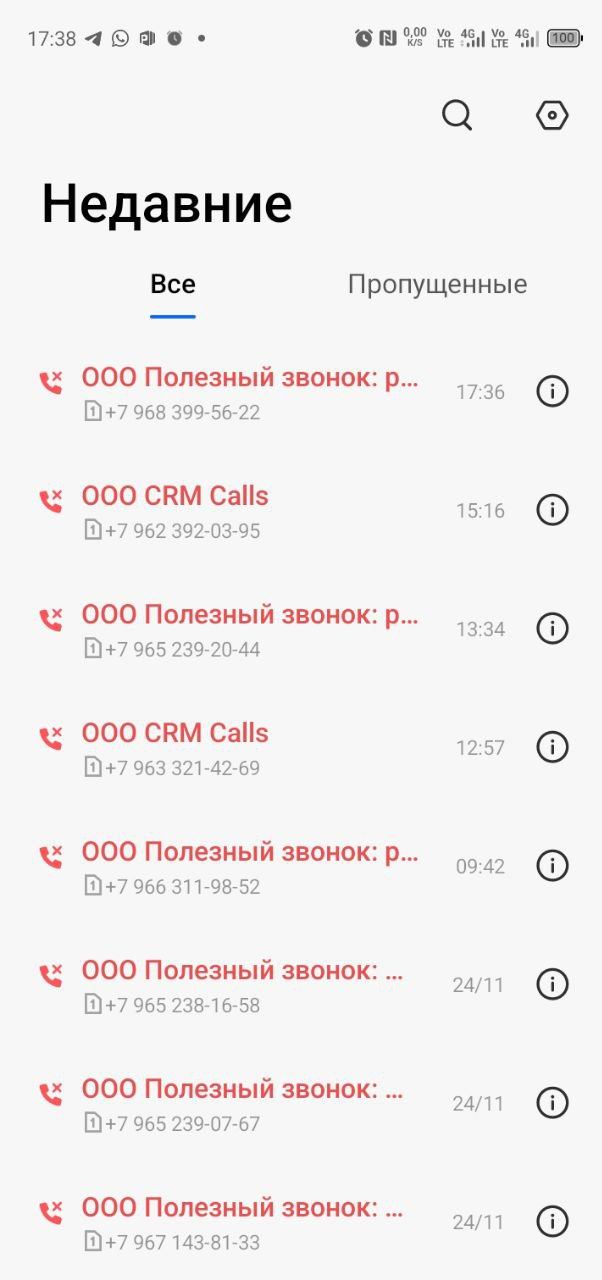This screenshot has height=1280, width=602.
Task: Select the Все tab
Action: (x=173, y=284)
